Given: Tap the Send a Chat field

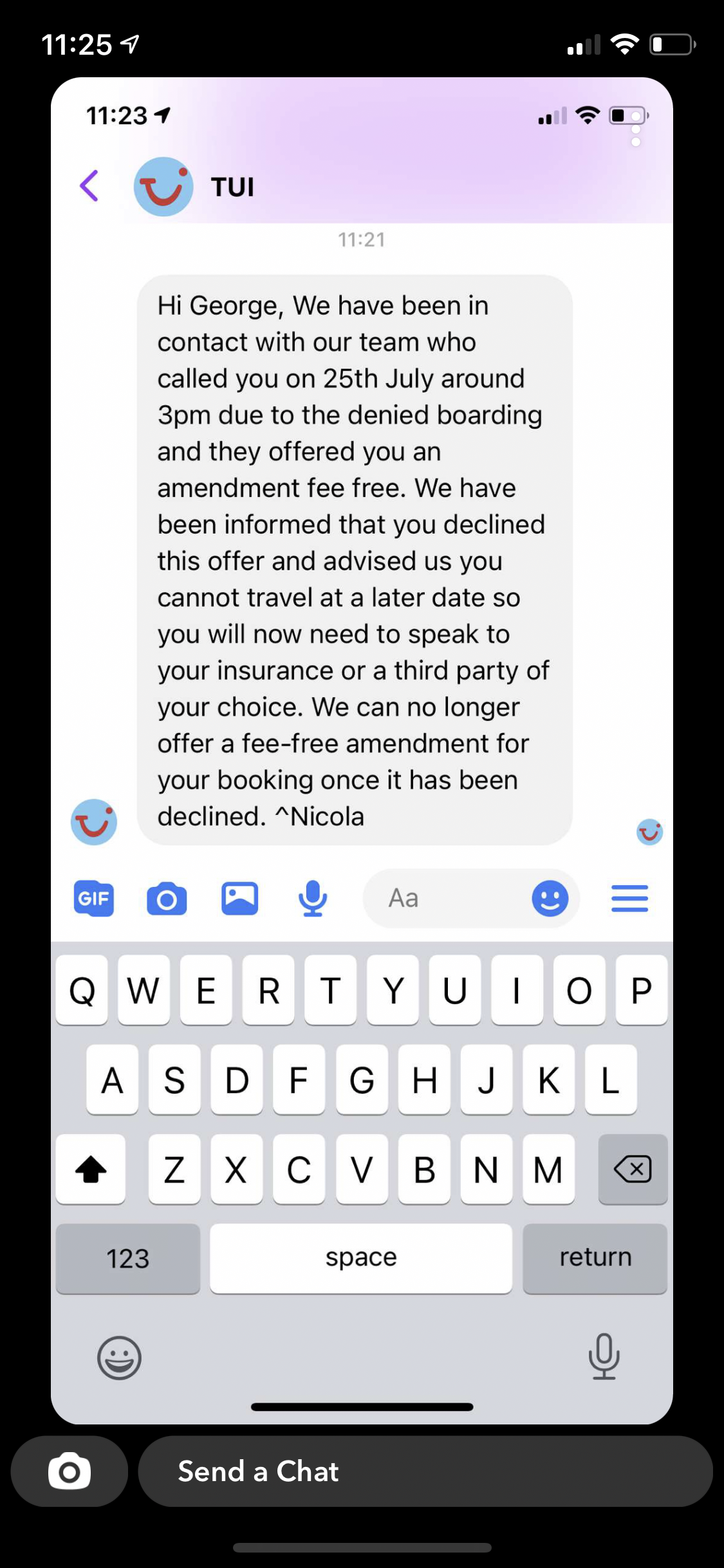Looking at the screenshot, I should pos(425,1471).
